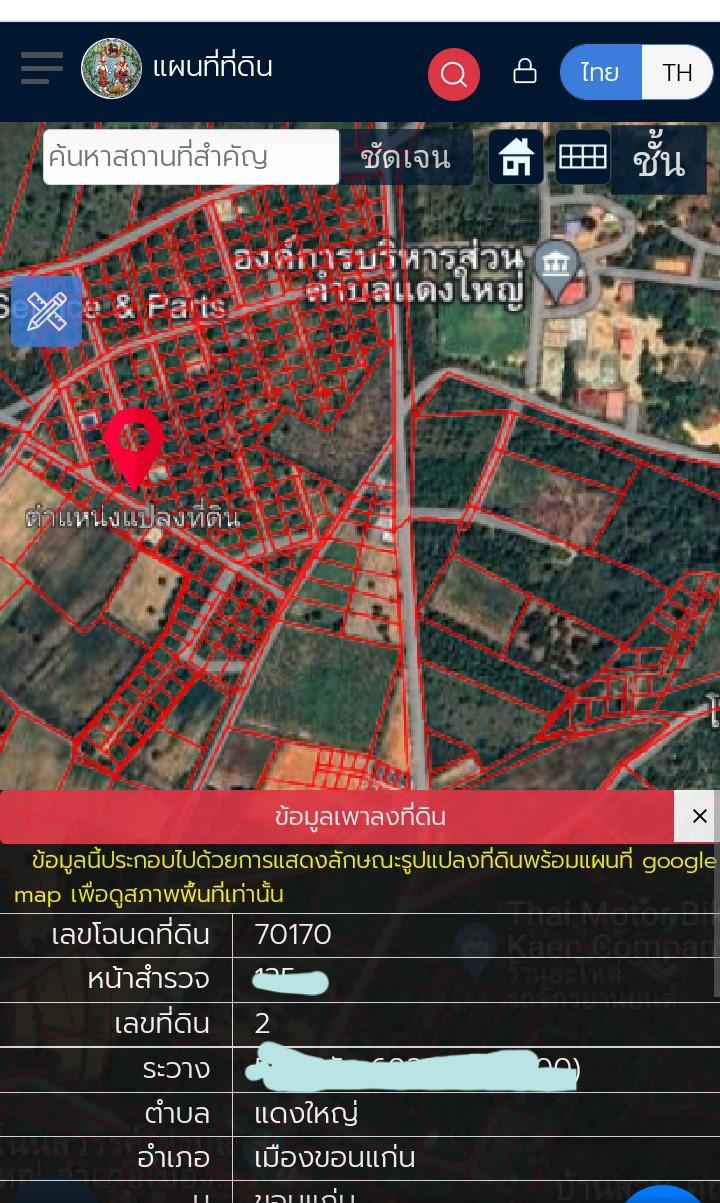Tap the home icon on map toolbar
Viewport: 720px width, 1203px height.
coord(516,157)
